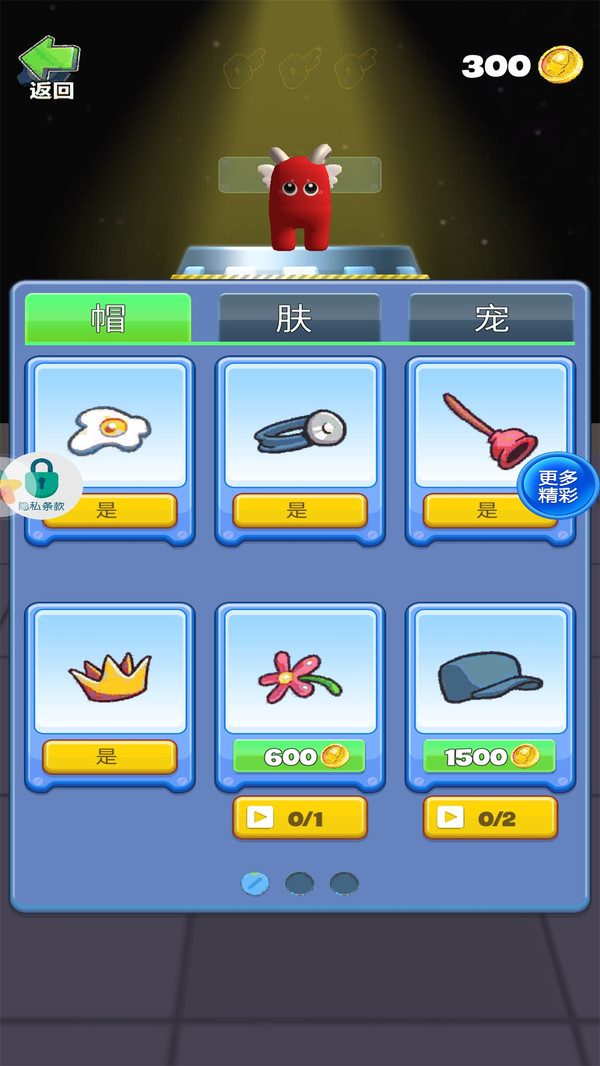Jump to the second page dot
Viewport: 600px width, 1066px height.
point(300,884)
